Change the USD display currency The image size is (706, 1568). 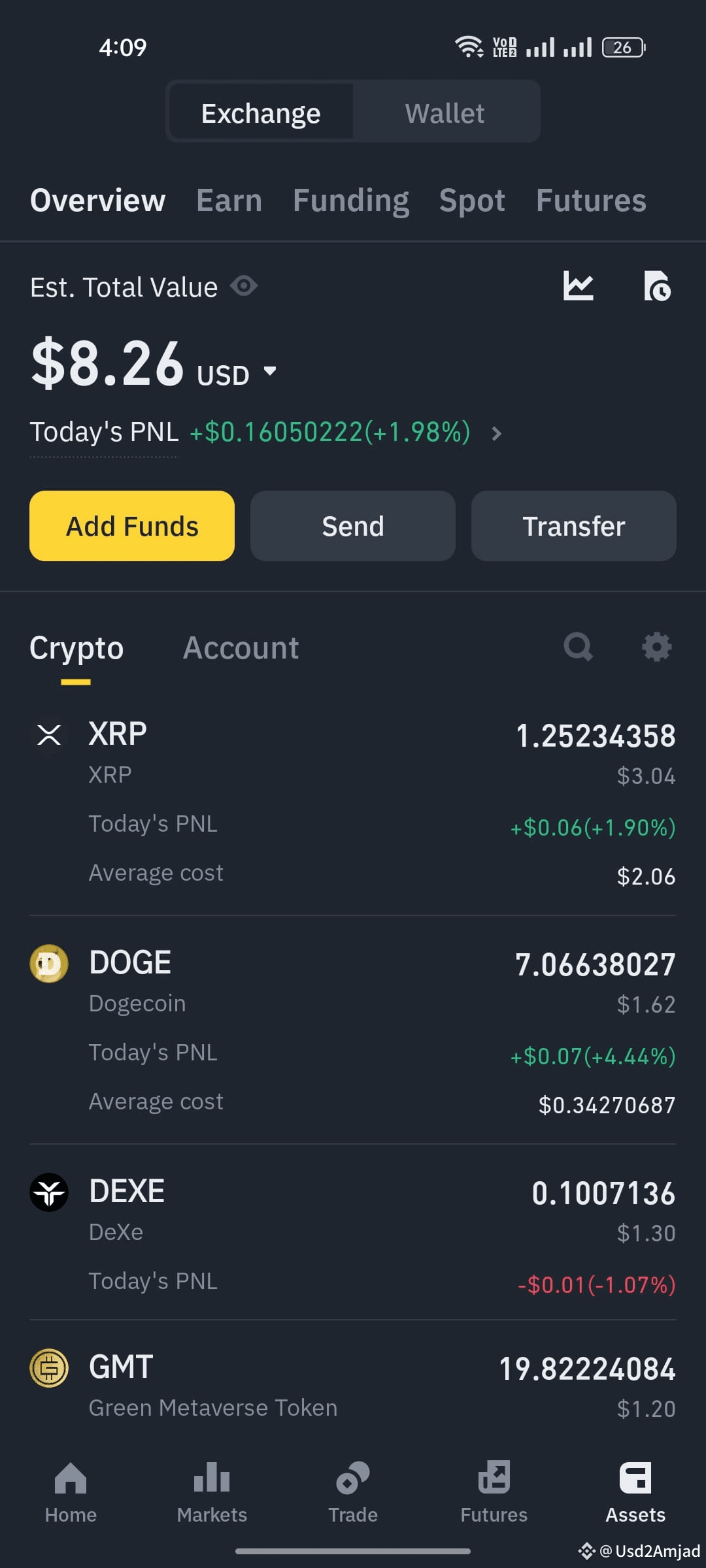237,374
